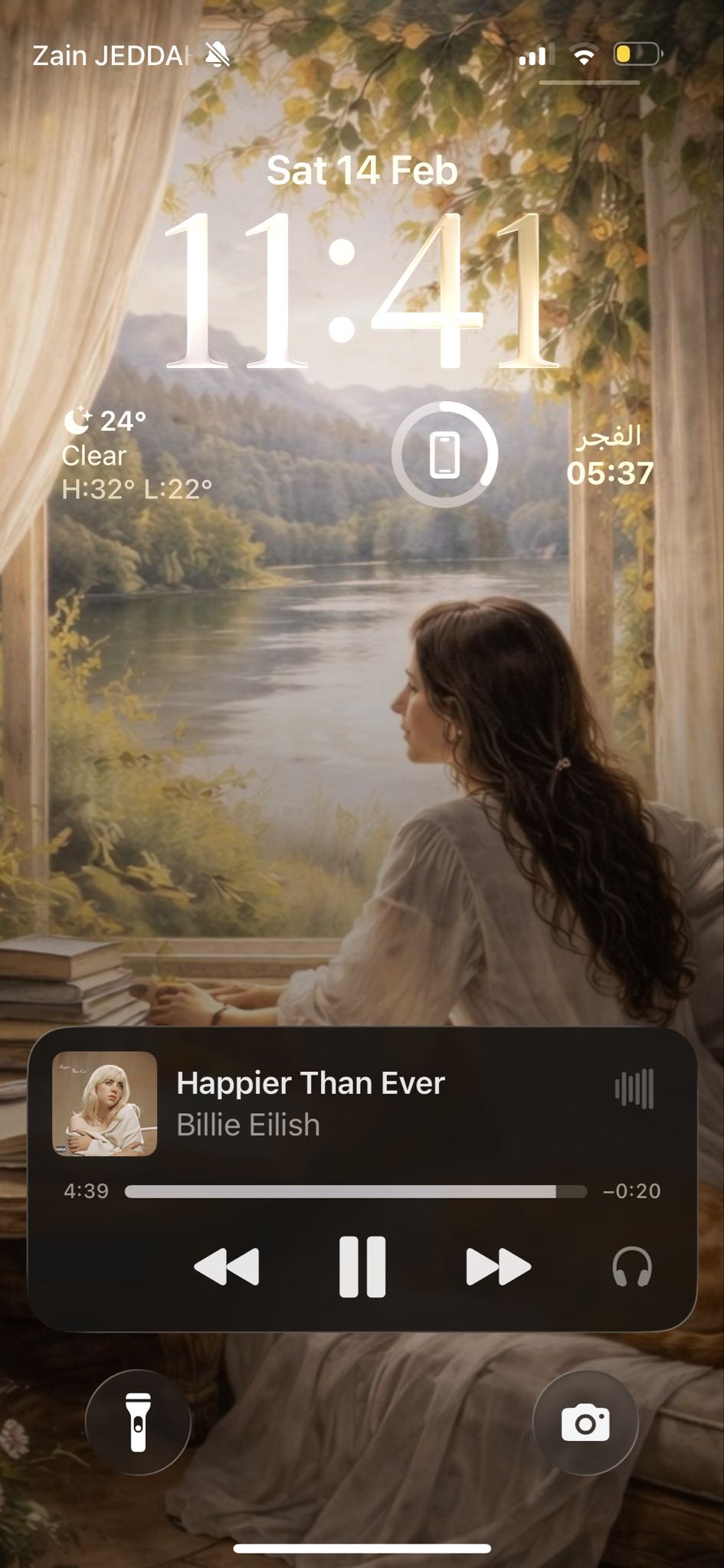Open the Sat 14 Feb date widget
The width and height of the screenshot is (724, 1568).
click(x=362, y=170)
